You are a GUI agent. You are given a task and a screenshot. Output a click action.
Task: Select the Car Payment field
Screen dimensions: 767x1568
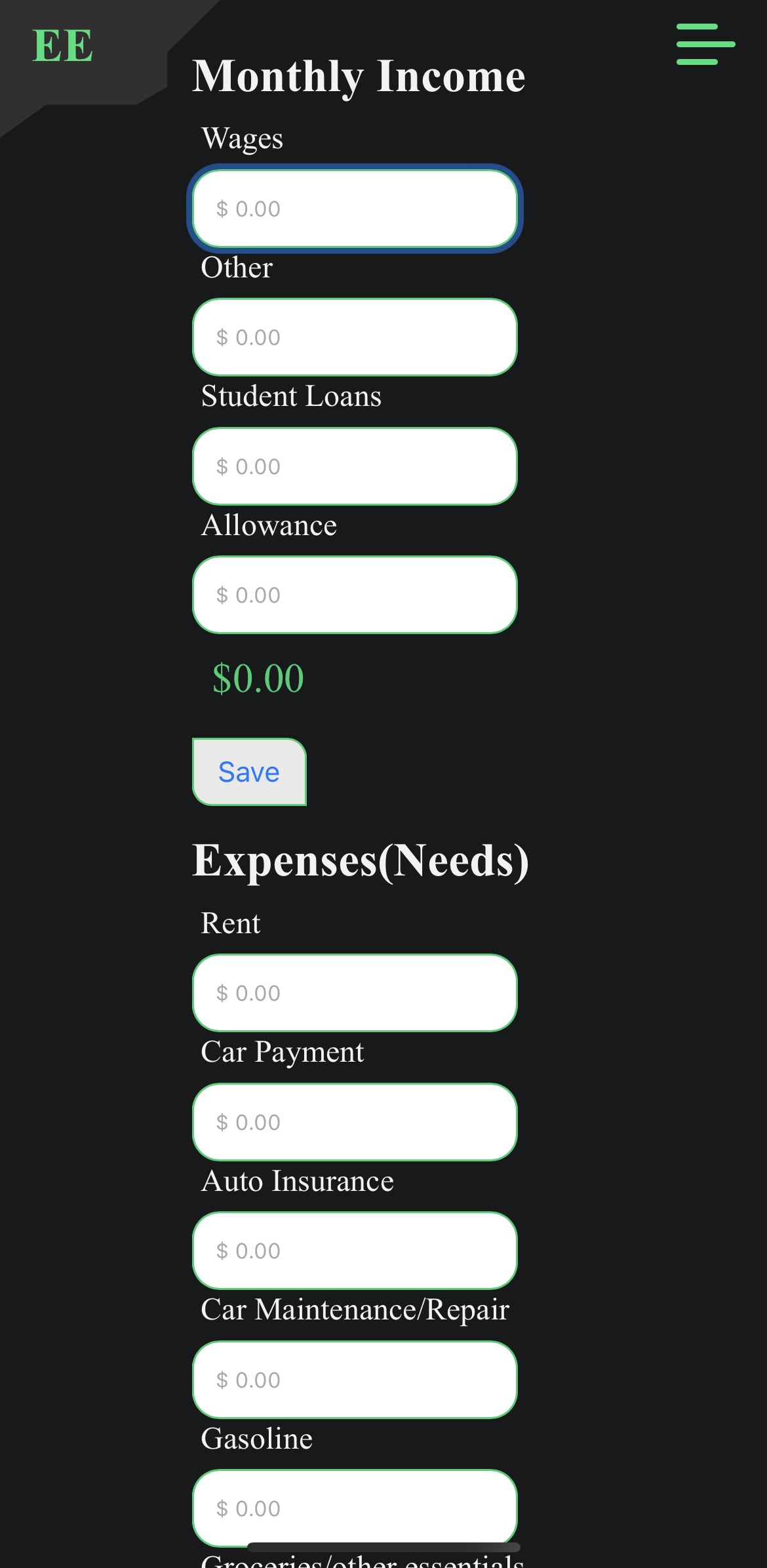tap(355, 1122)
